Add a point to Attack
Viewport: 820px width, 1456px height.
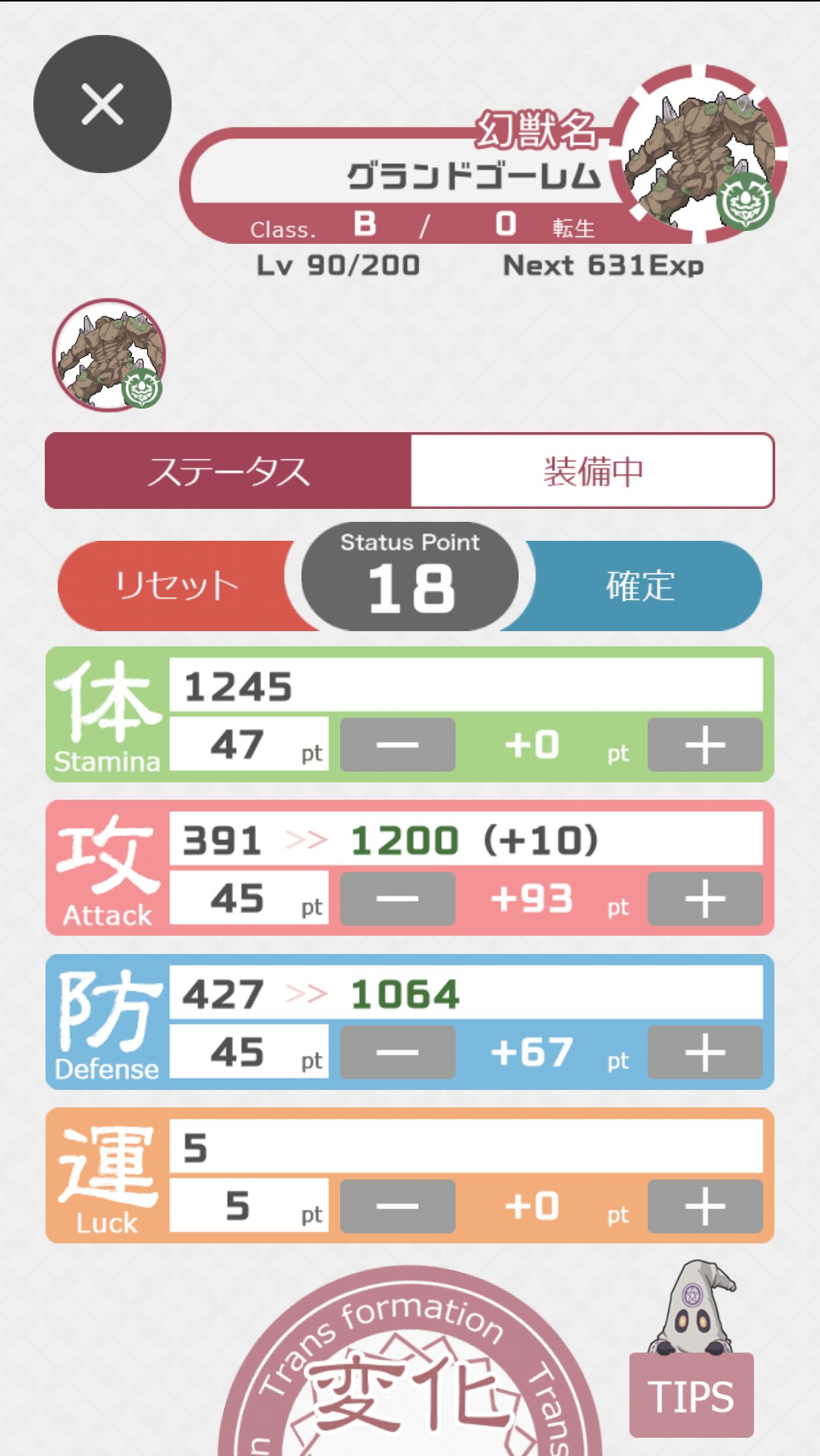pyautogui.click(x=705, y=899)
